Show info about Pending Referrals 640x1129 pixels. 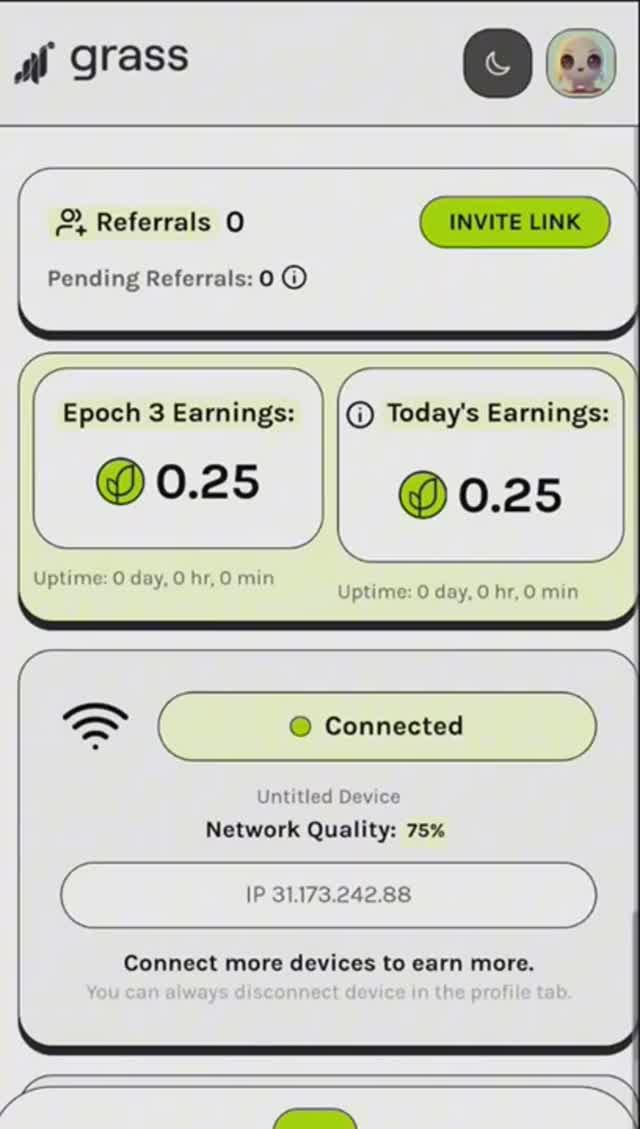click(294, 278)
